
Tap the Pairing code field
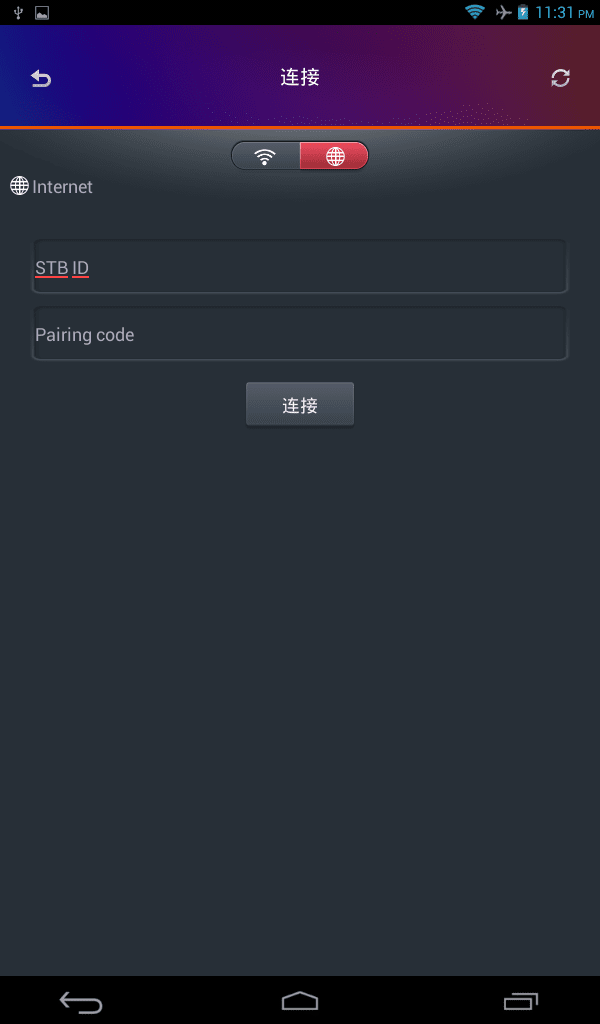(300, 334)
